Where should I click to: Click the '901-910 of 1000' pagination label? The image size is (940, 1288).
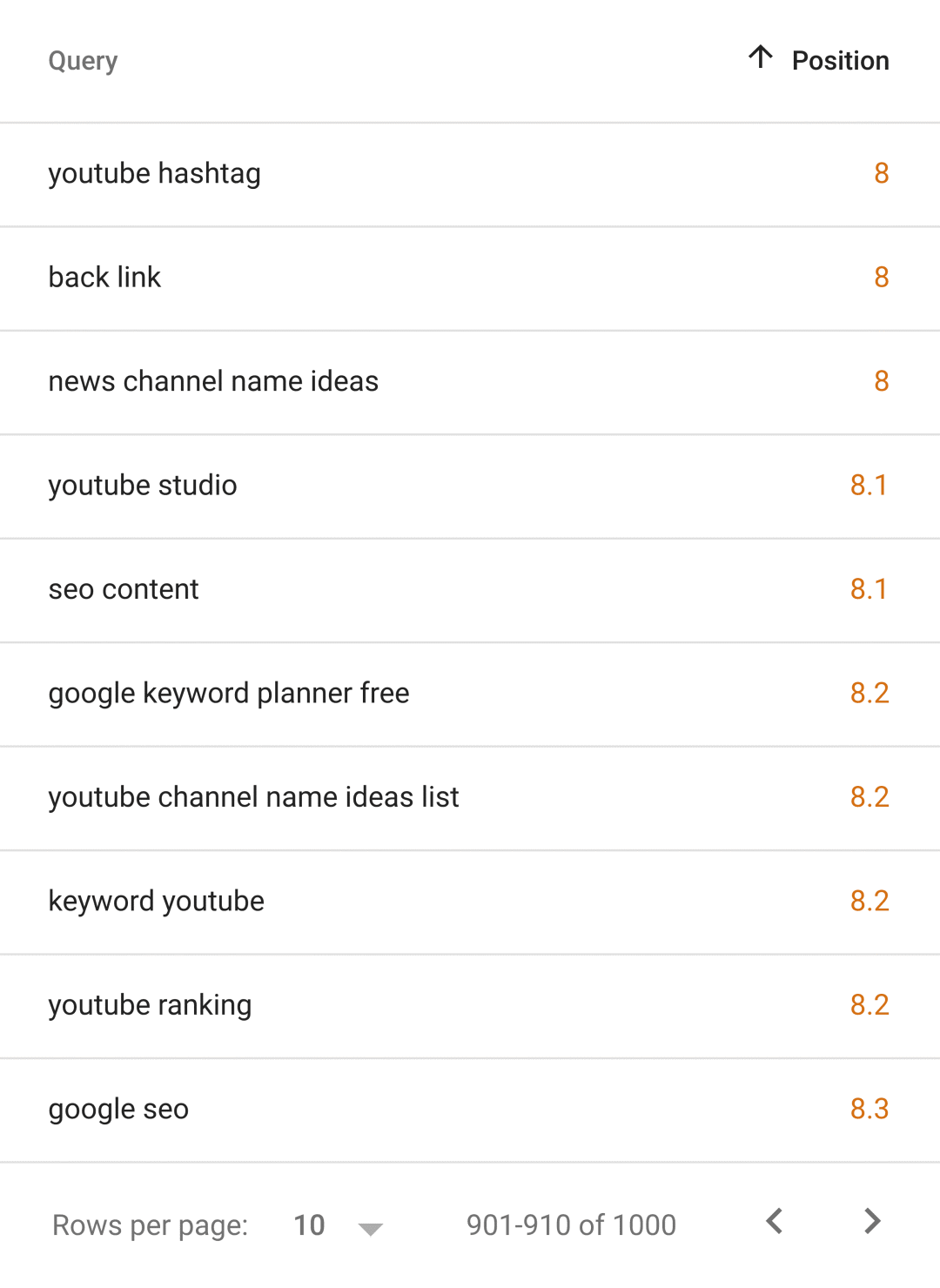[571, 1224]
